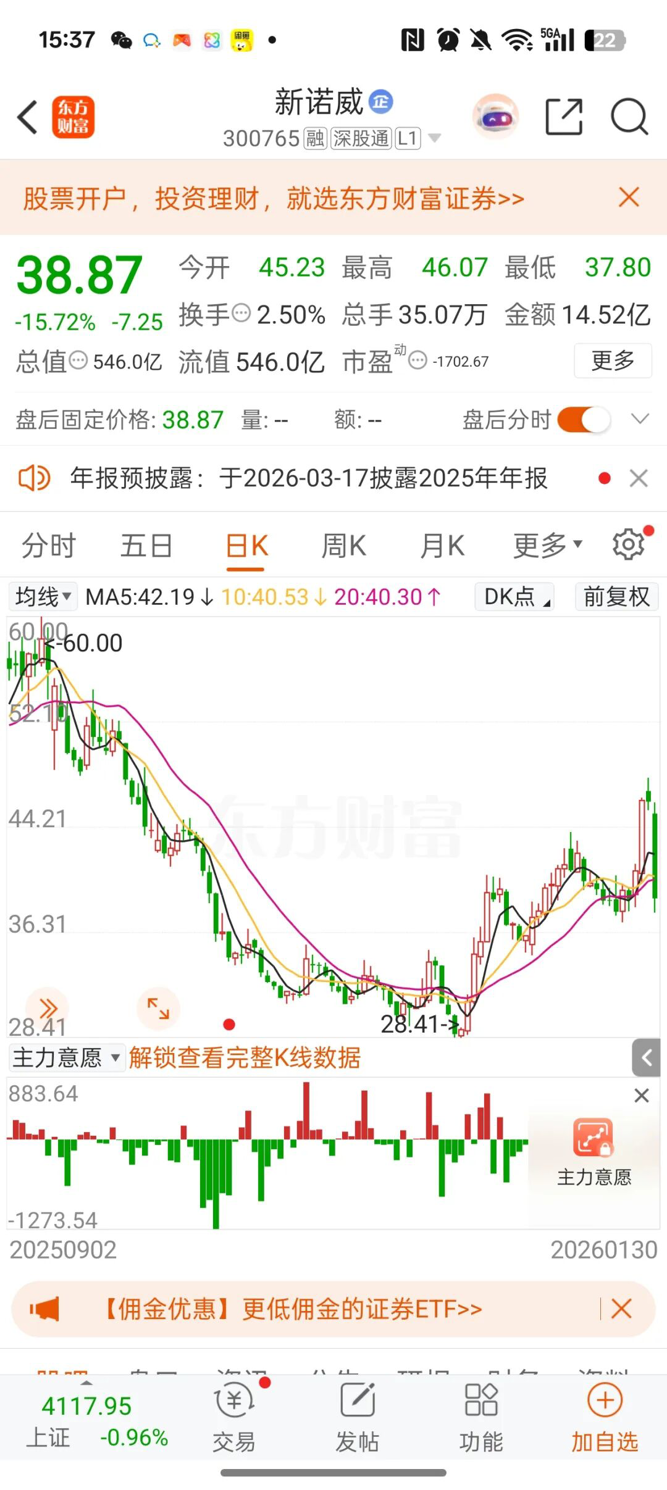Open chart settings gear

tap(629, 545)
